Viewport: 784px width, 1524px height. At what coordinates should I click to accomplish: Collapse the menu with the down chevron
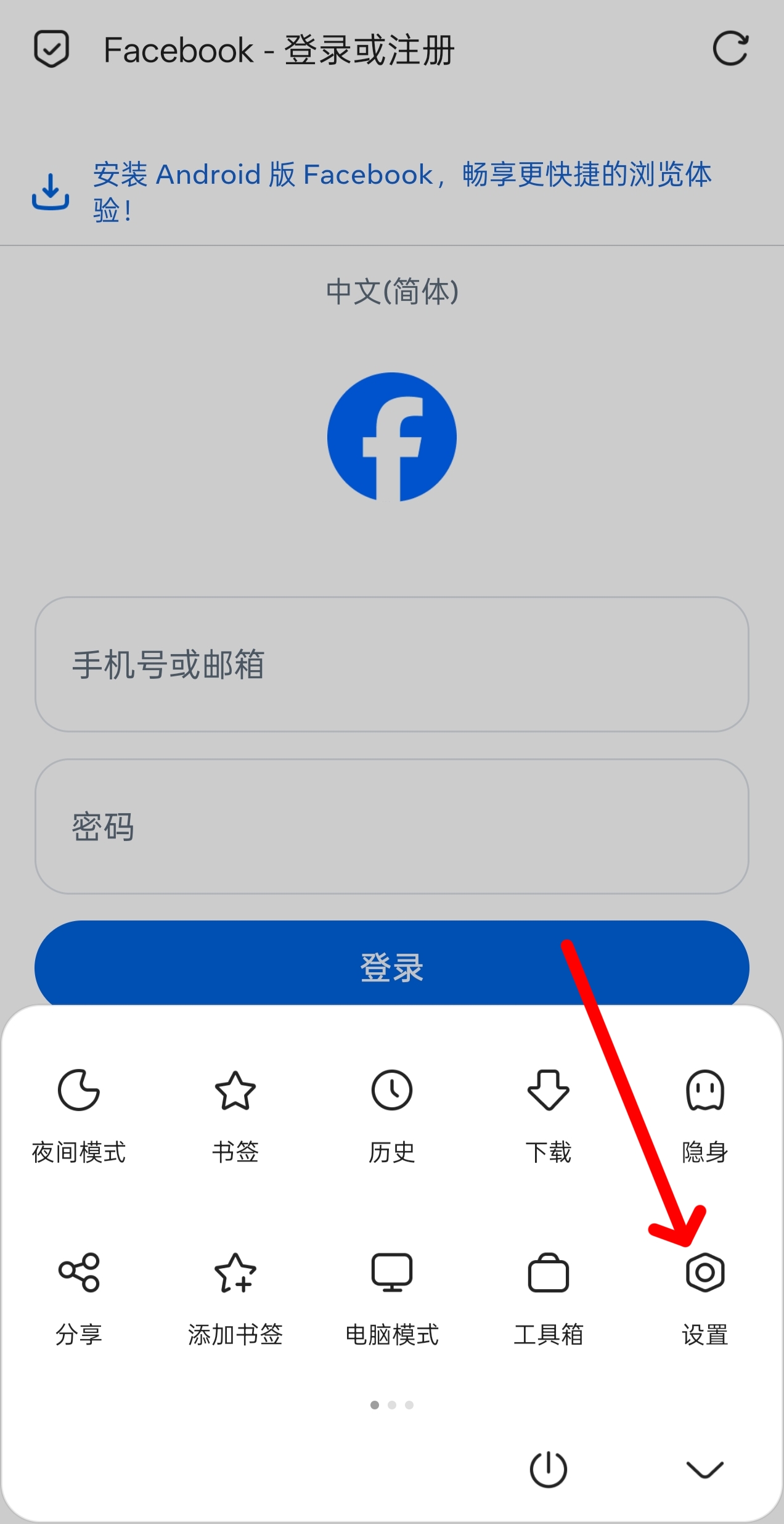(x=706, y=1469)
